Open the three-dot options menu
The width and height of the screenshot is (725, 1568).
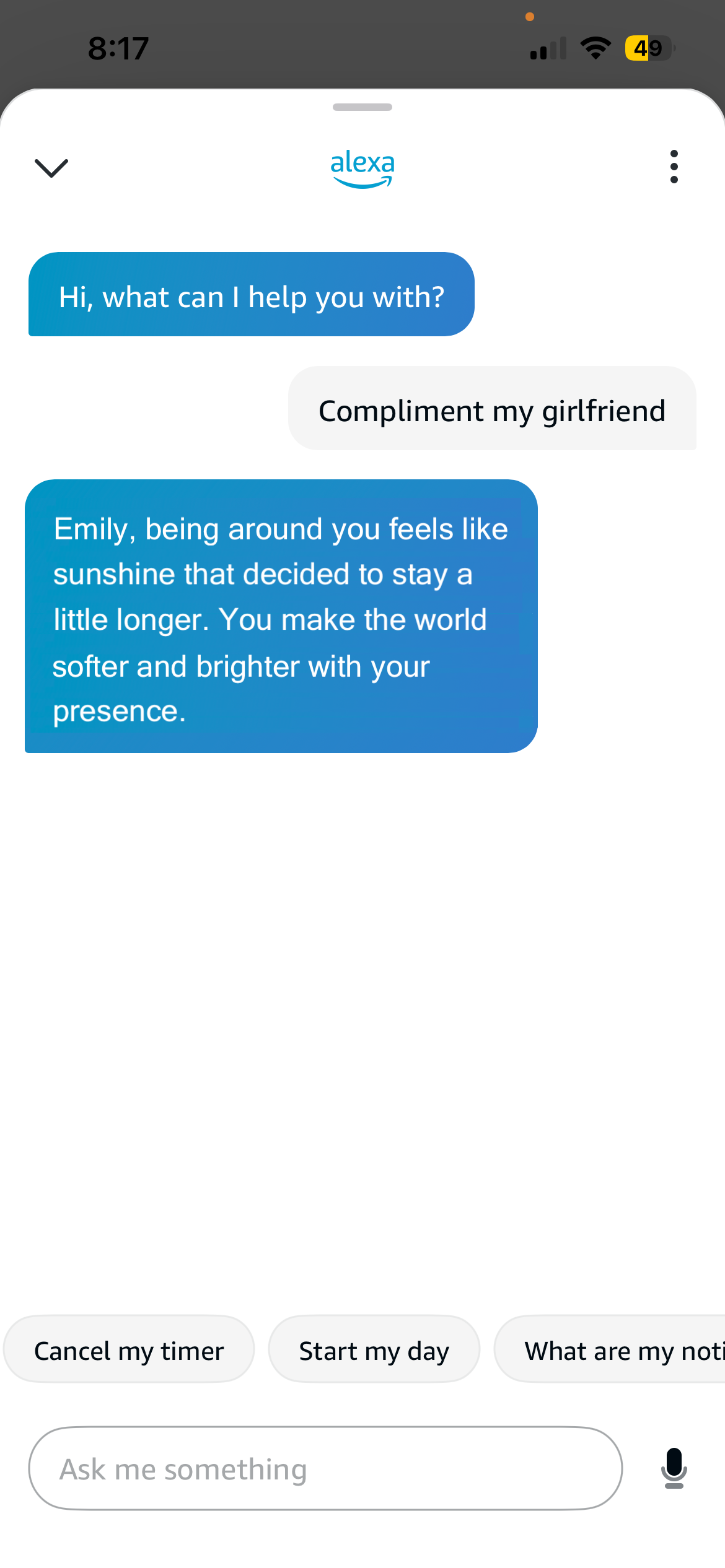(x=674, y=166)
